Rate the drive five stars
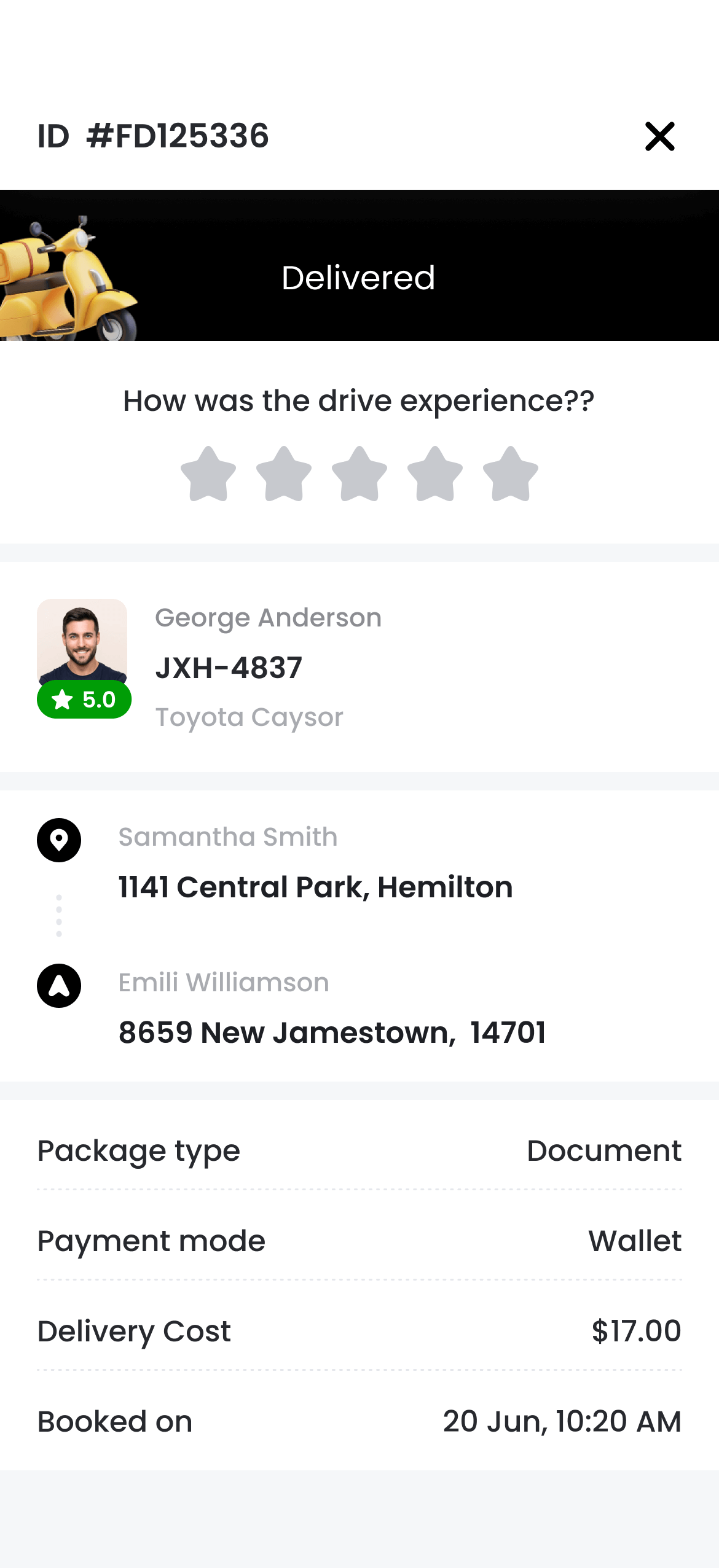This screenshot has height=1568, width=719. pos(511,474)
